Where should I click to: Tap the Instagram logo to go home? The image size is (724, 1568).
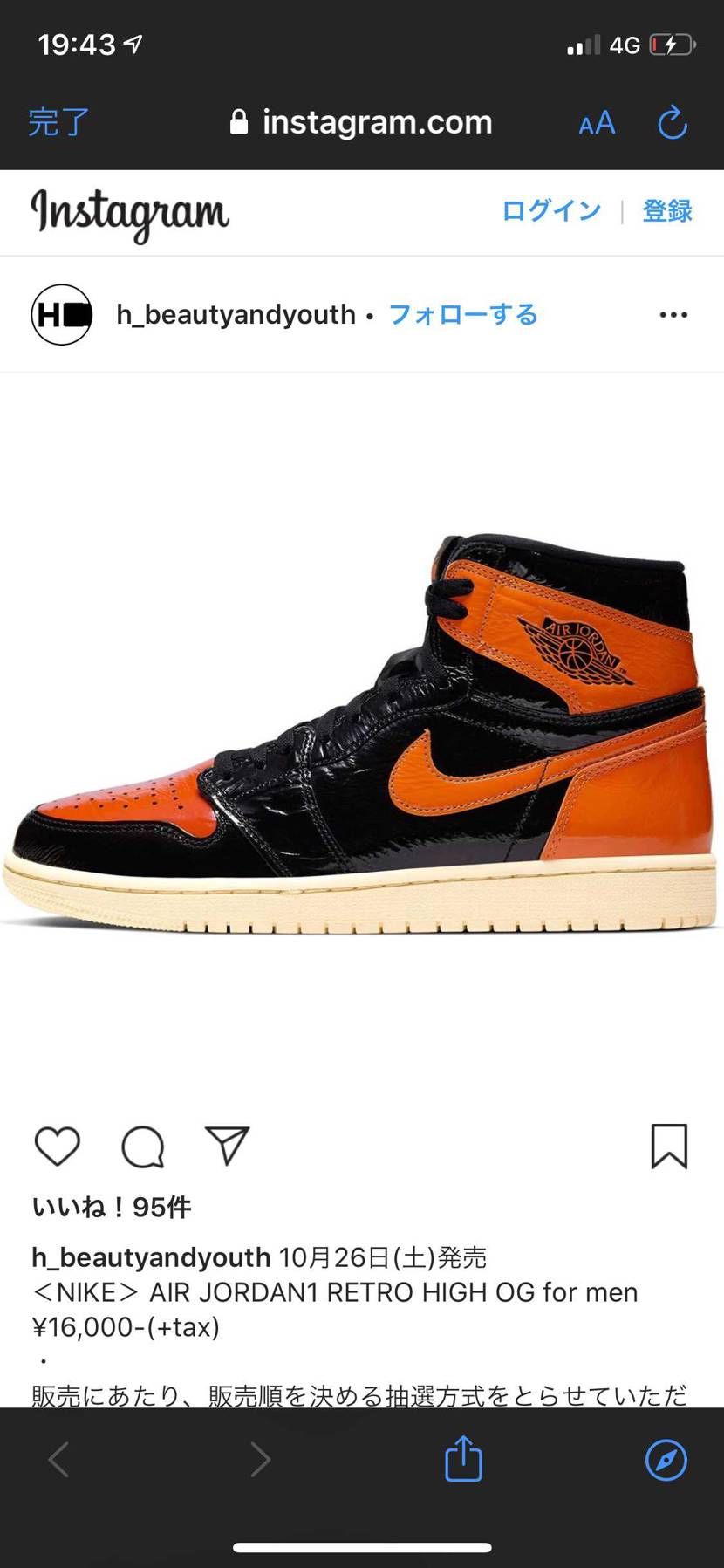pyautogui.click(x=130, y=214)
